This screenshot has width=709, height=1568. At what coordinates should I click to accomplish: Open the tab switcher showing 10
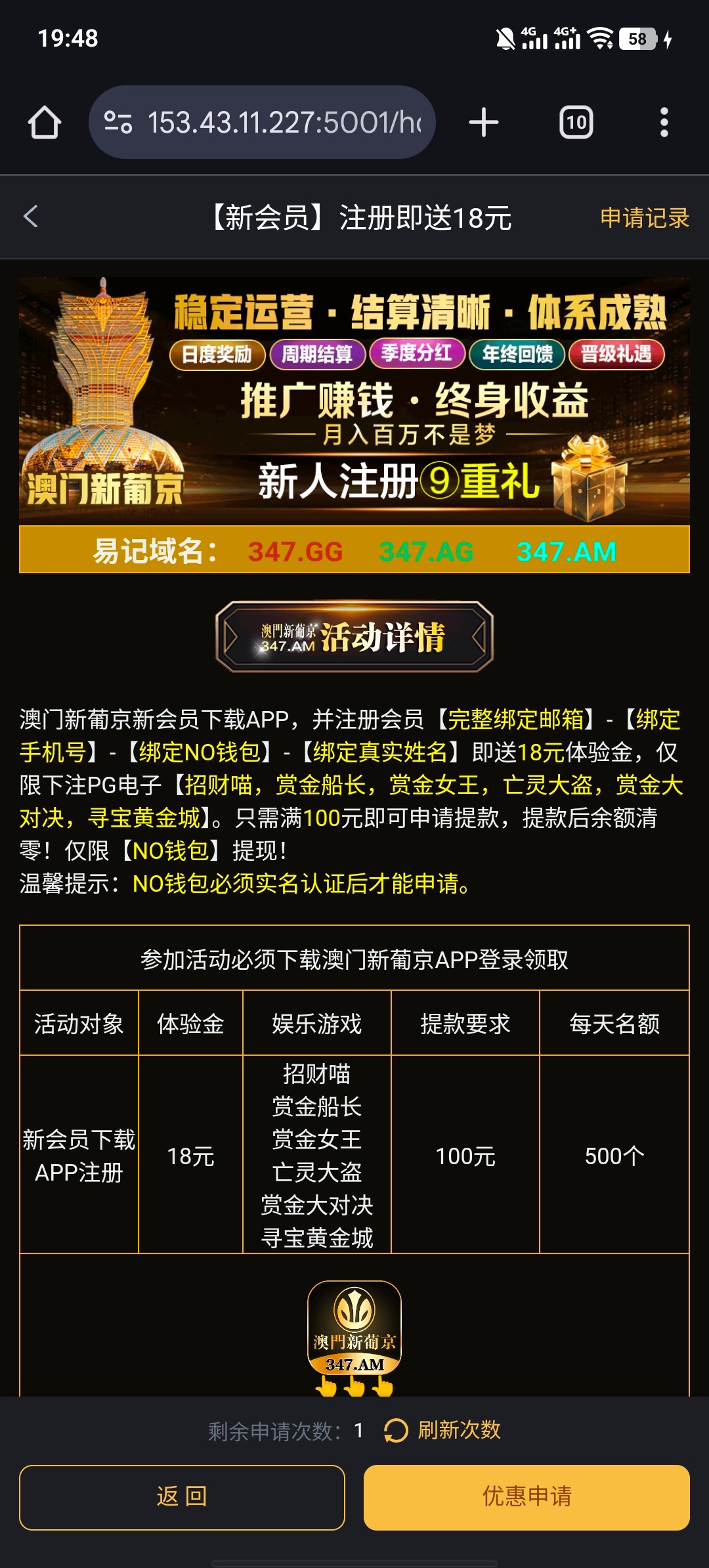576,123
